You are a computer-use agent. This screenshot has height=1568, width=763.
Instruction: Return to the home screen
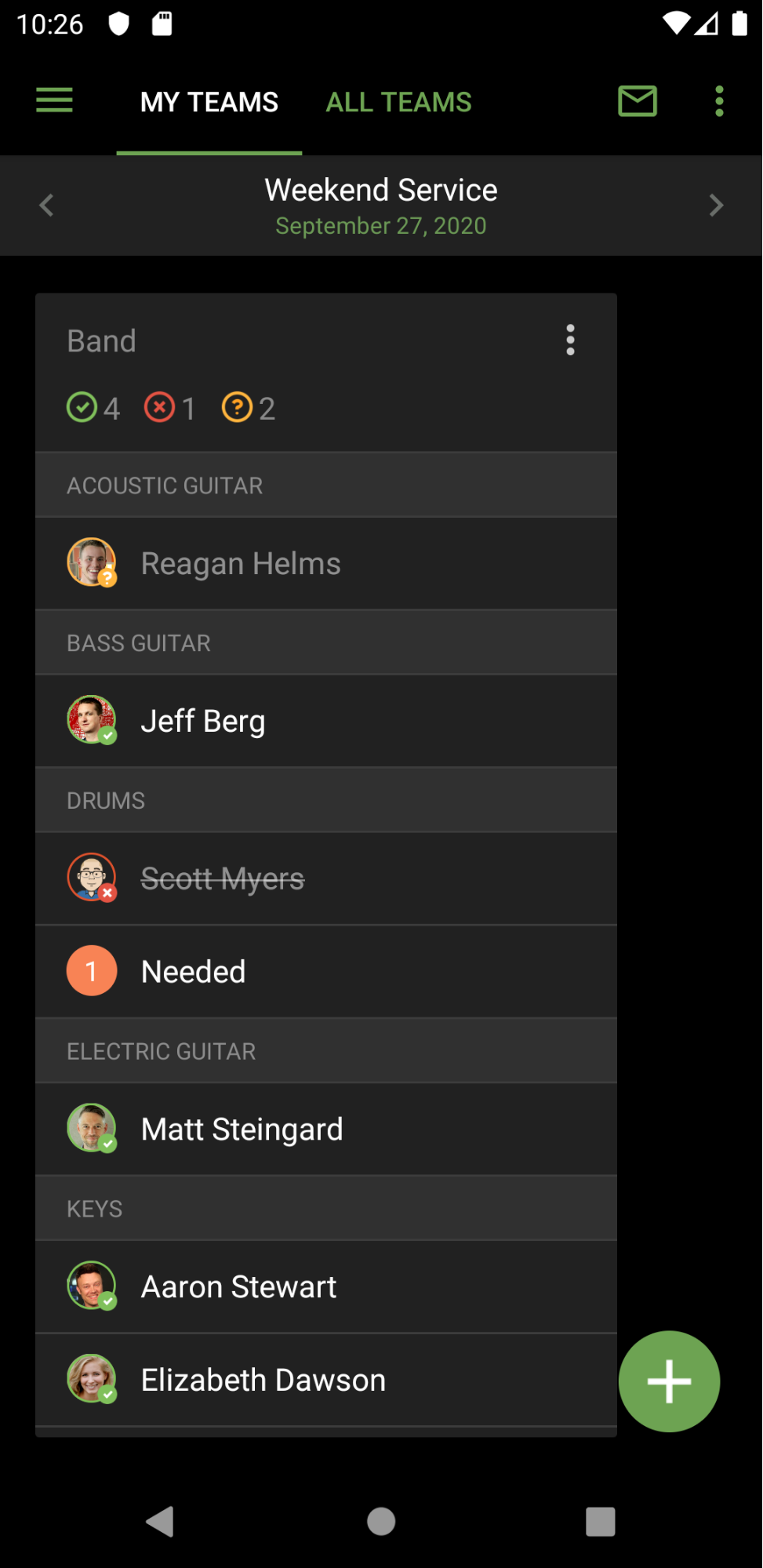coord(381,1522)
